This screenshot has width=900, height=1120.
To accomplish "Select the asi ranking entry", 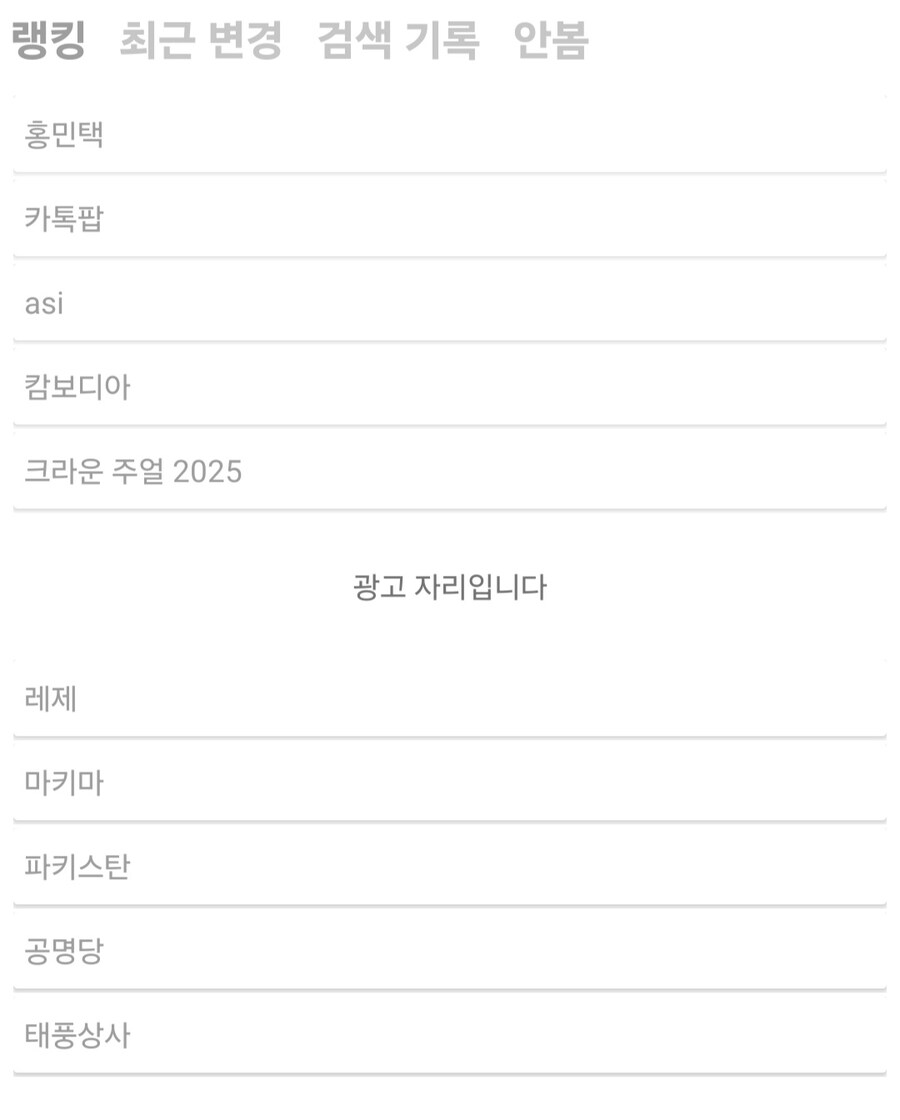I will tap(449, 303).
